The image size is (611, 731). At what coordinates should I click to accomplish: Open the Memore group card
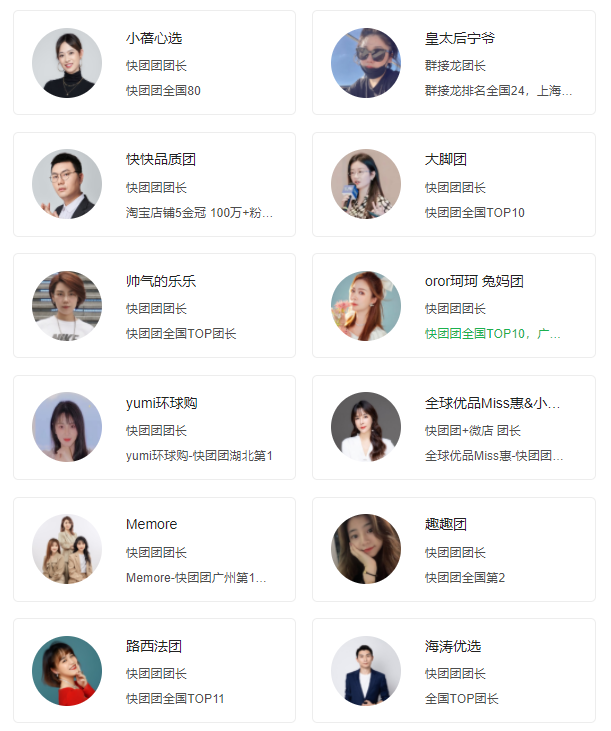point(155,549)
